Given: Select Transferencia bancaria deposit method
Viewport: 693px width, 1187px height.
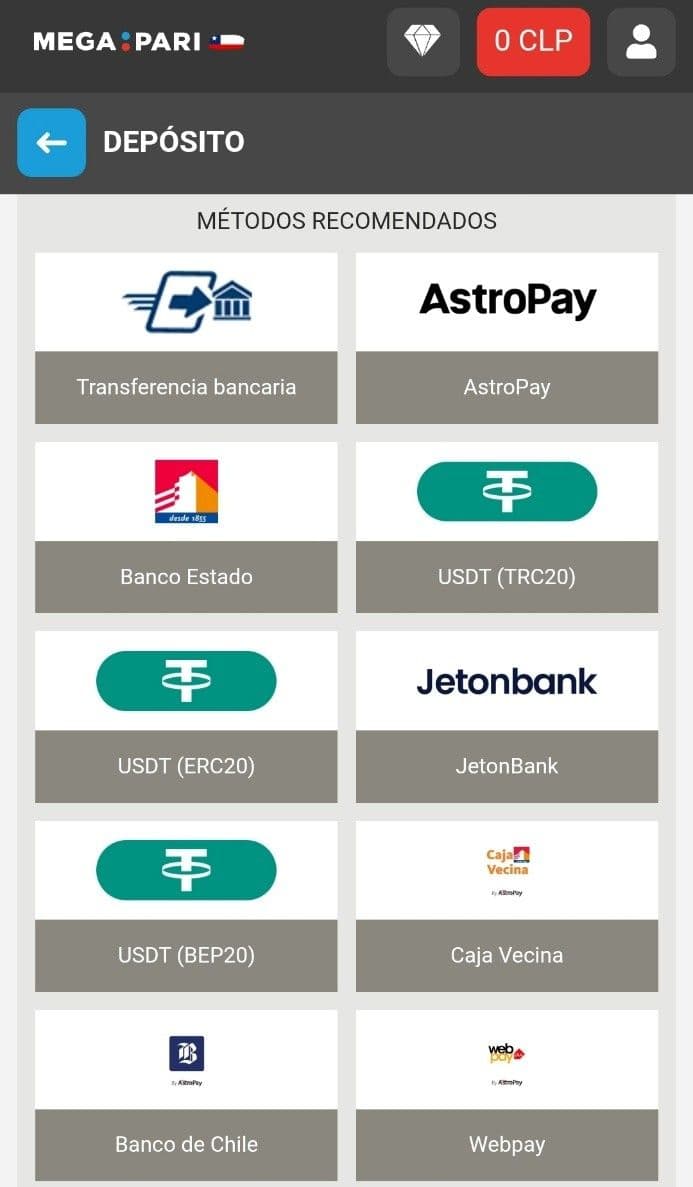Looking at the screenshot, I should pyautogui.click(x=186, y=338).
